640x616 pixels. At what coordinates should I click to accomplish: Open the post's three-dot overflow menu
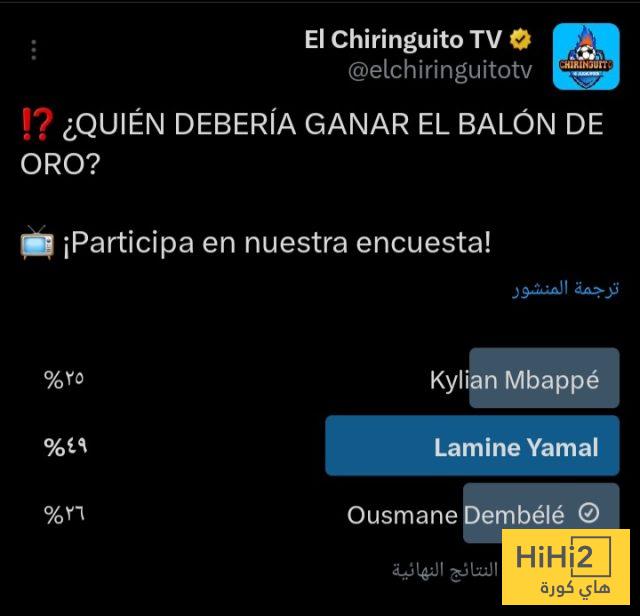pos(34,50)
